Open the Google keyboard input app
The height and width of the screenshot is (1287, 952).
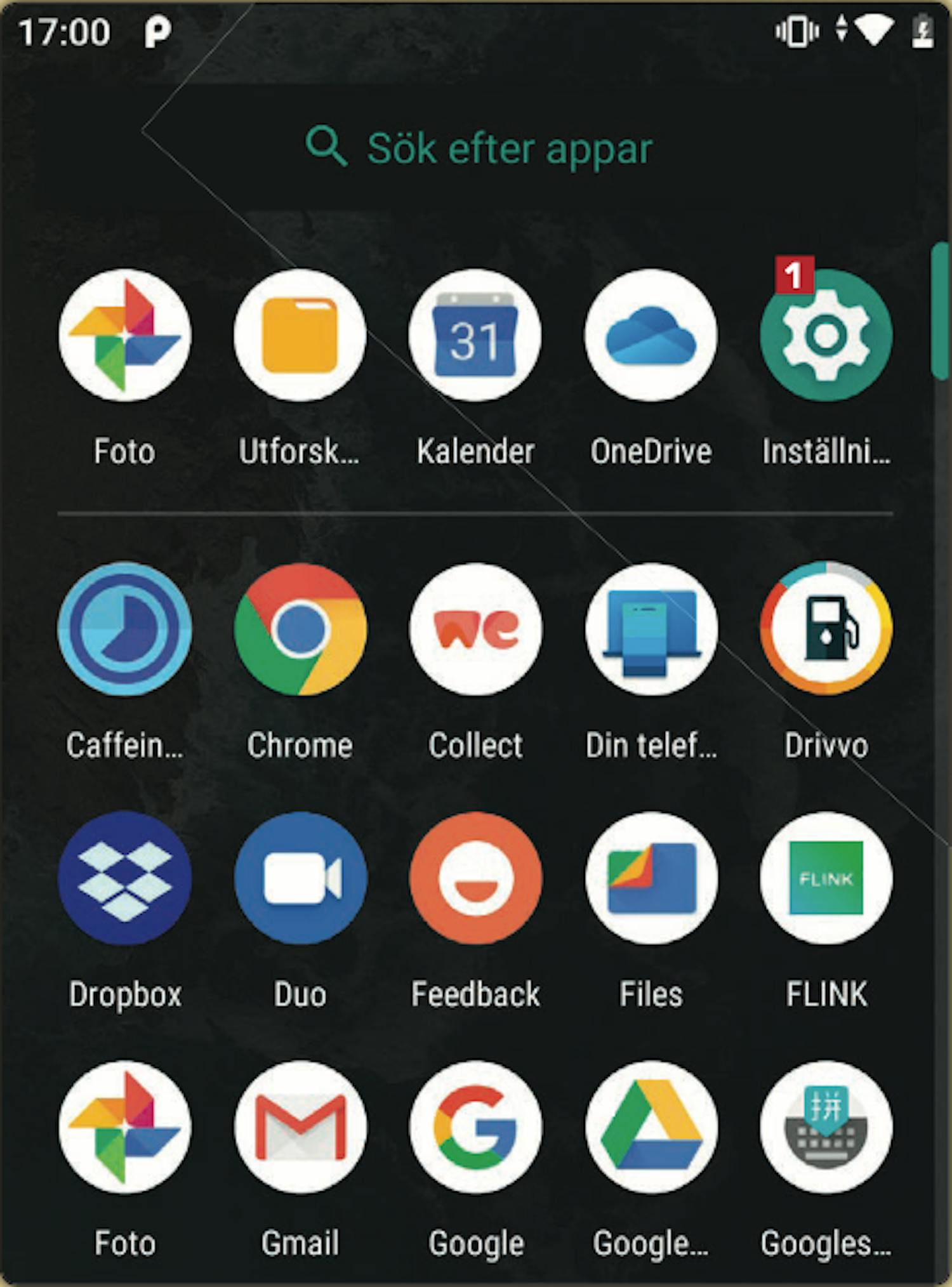coord(826,1127)
